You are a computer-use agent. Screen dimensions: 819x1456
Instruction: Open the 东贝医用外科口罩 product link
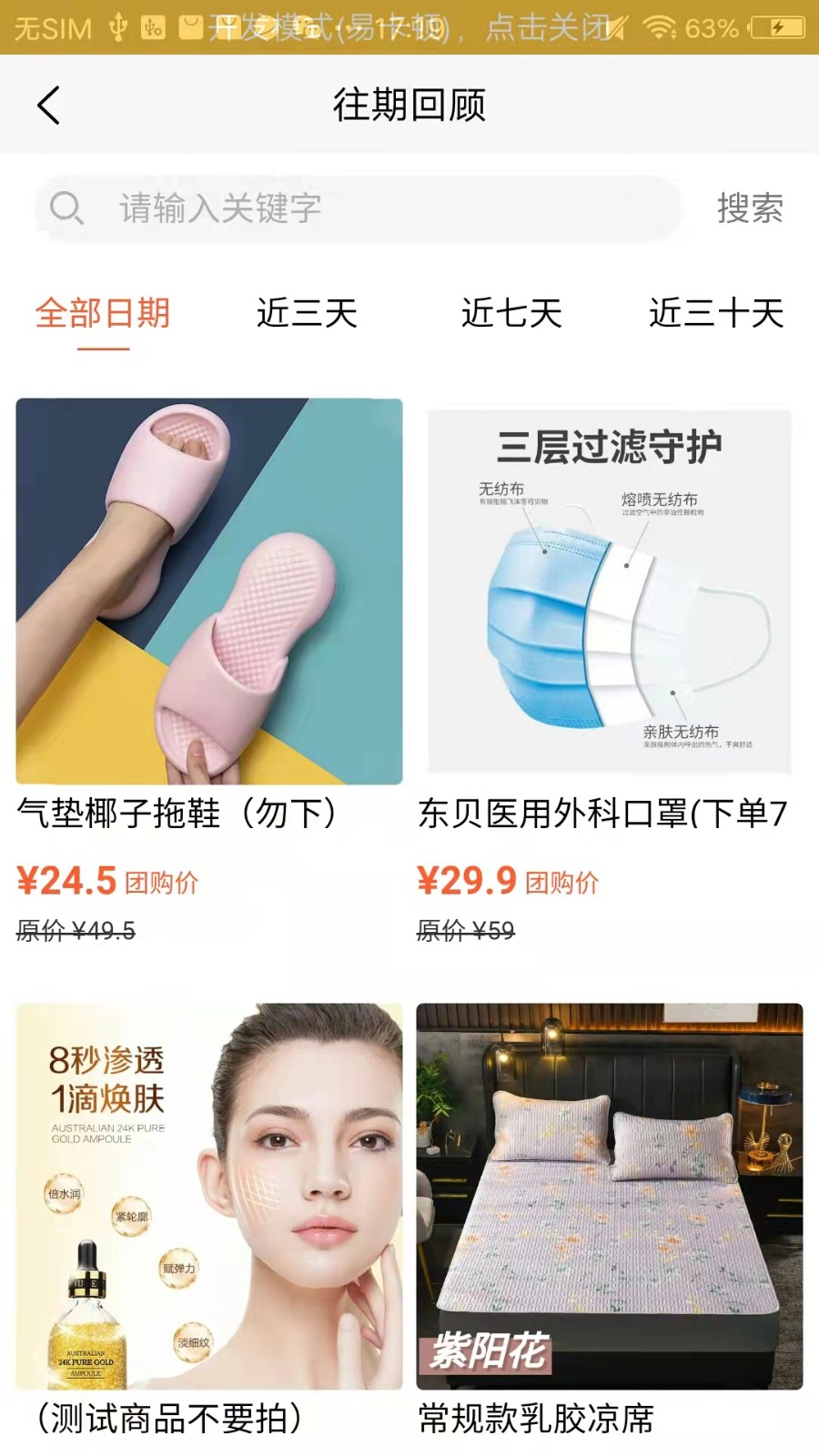pos(604,814)
